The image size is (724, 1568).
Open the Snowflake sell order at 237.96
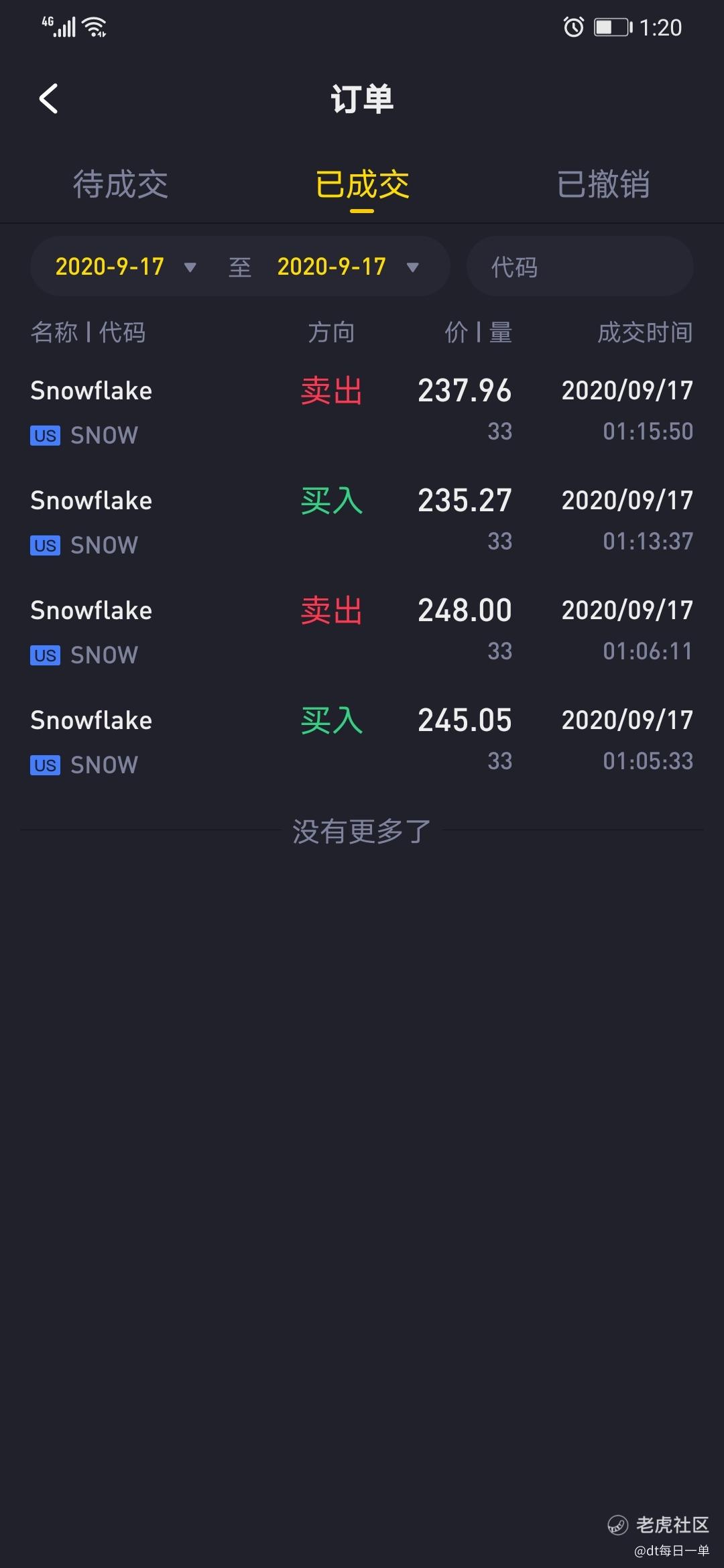pyautogui.click(x=362, y=410)
